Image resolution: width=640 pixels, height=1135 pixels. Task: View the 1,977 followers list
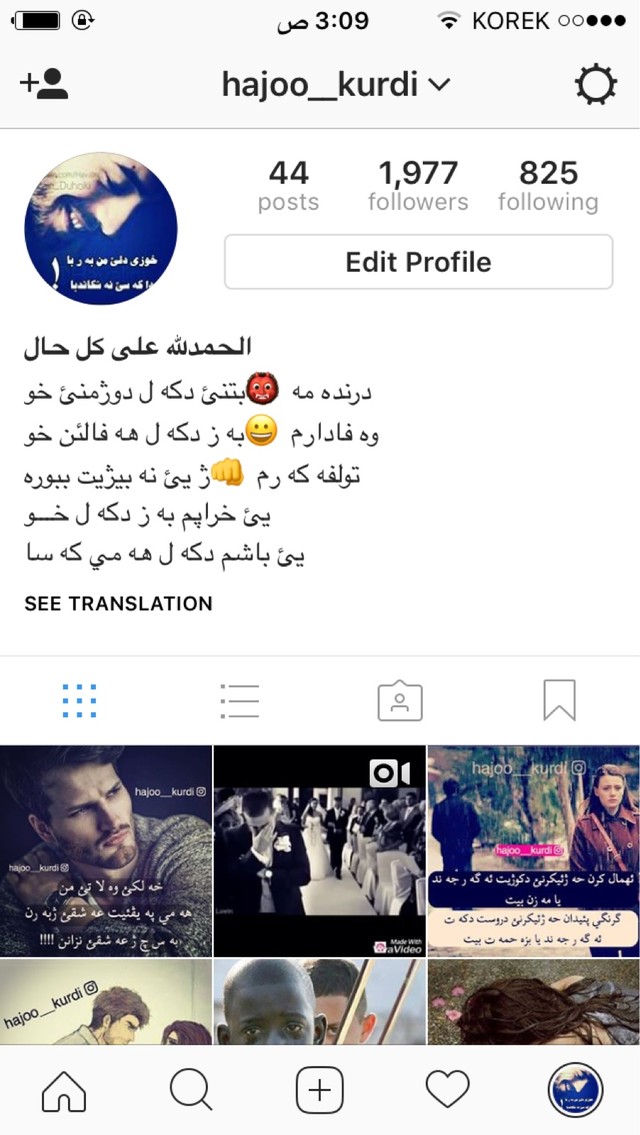(418, 186)
